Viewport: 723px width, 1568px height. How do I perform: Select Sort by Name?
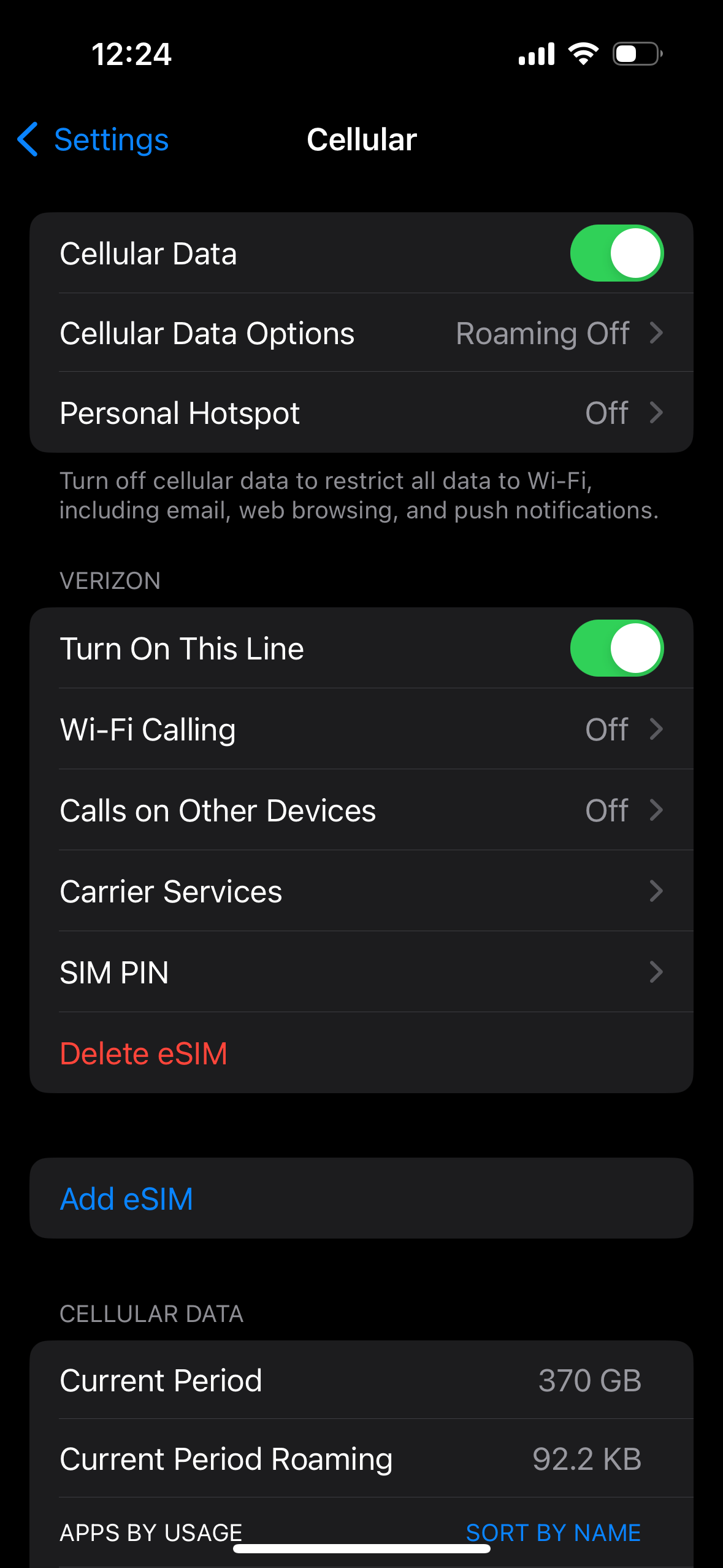coord(553,1532)
